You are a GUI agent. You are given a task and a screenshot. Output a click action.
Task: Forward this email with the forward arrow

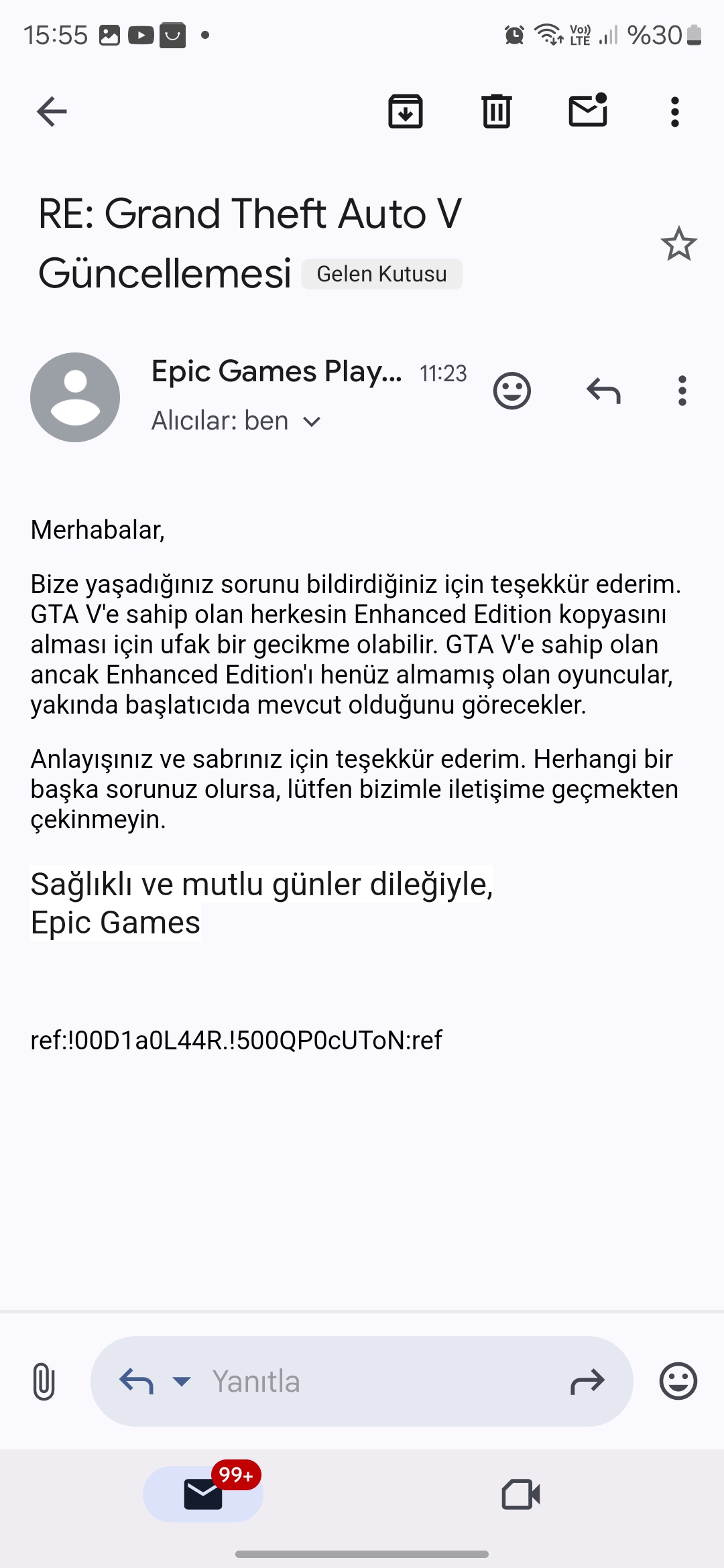click(x=587, y=1381)
